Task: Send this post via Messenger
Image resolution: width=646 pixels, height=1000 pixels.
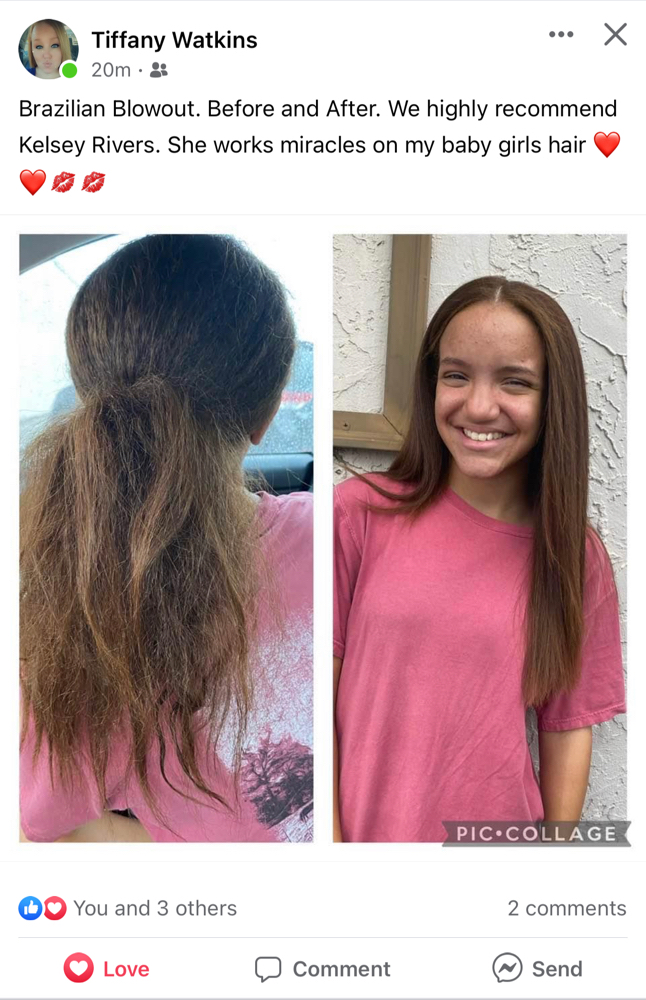Action: coord(537,968)
